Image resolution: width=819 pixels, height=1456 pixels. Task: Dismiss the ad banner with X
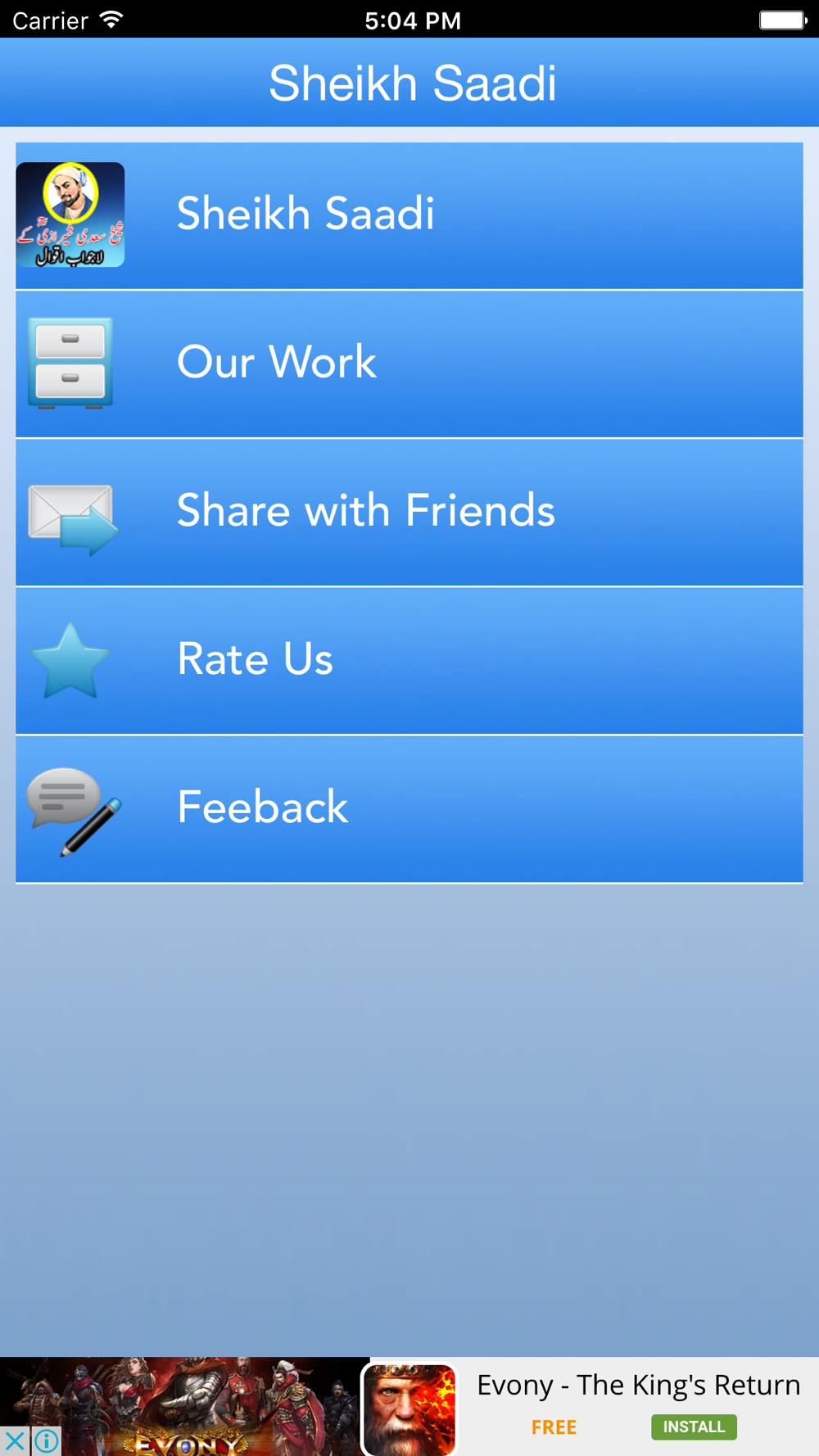tap(15, 1440)
